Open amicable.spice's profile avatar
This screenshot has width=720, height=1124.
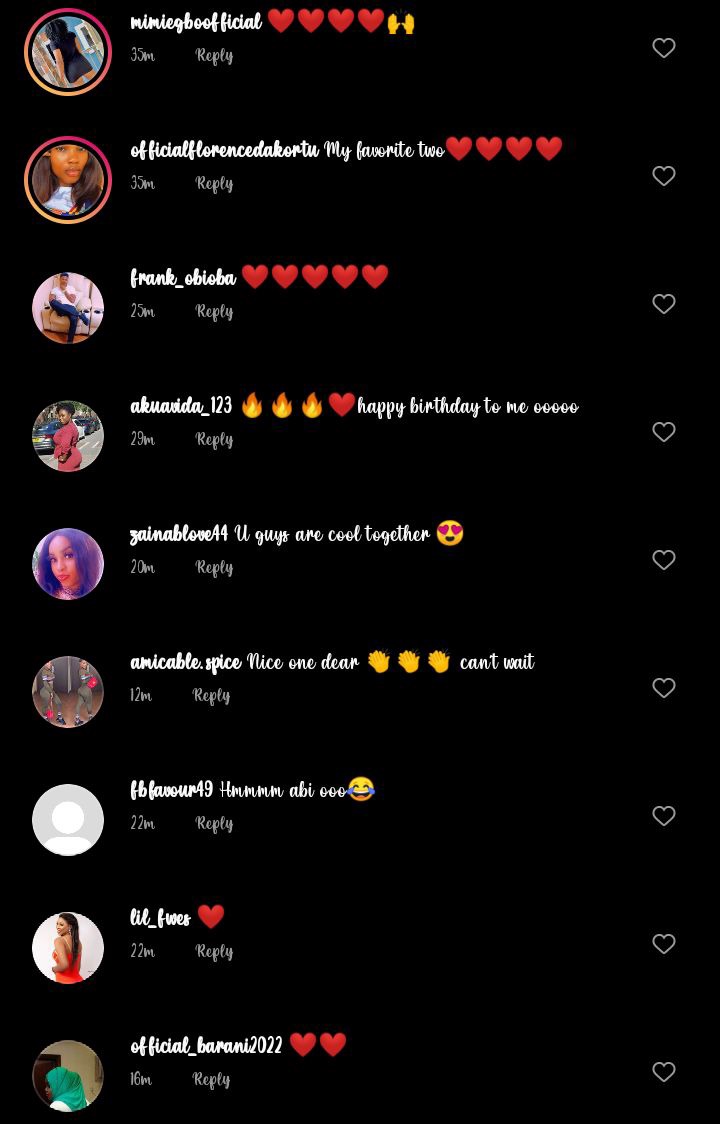click(x=68, y=692)
